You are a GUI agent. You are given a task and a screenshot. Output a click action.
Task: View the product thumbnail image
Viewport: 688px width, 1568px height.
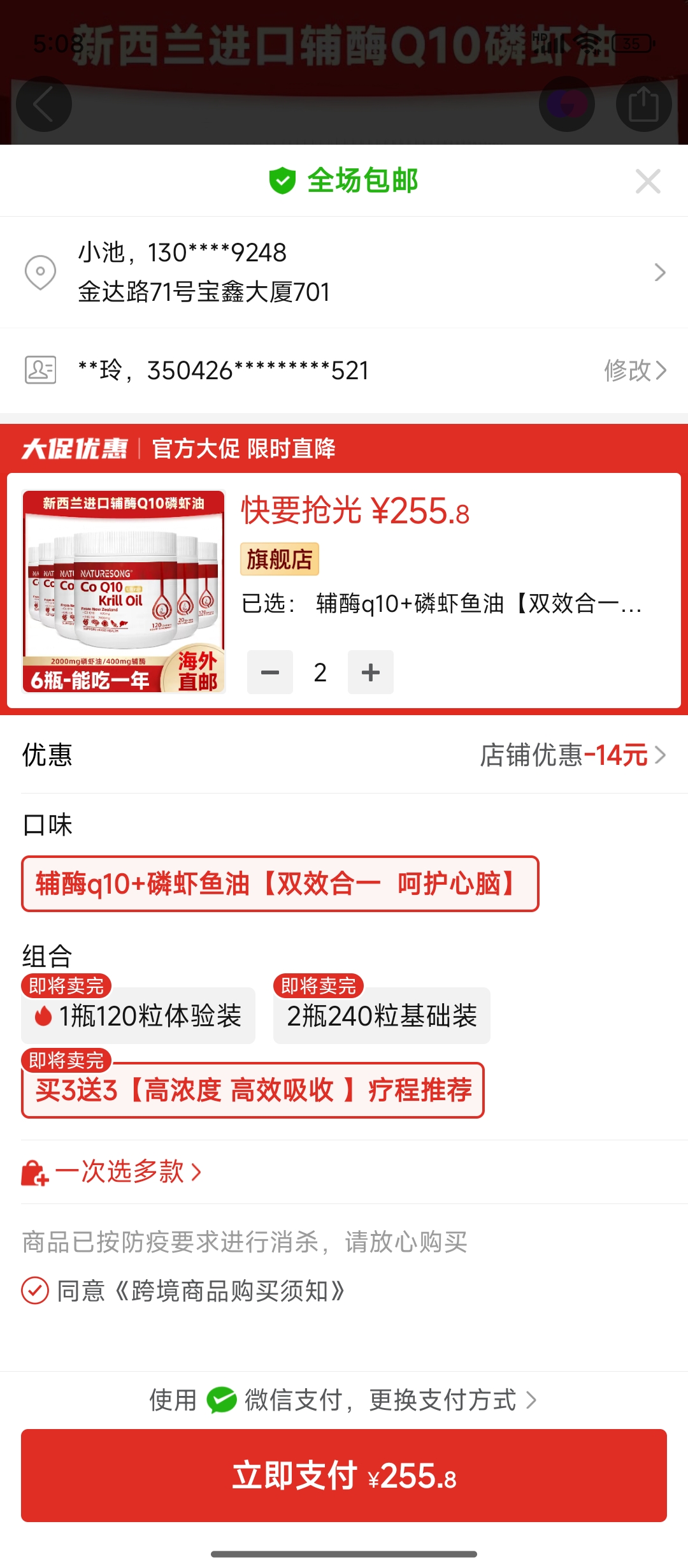tap(124, 591)
